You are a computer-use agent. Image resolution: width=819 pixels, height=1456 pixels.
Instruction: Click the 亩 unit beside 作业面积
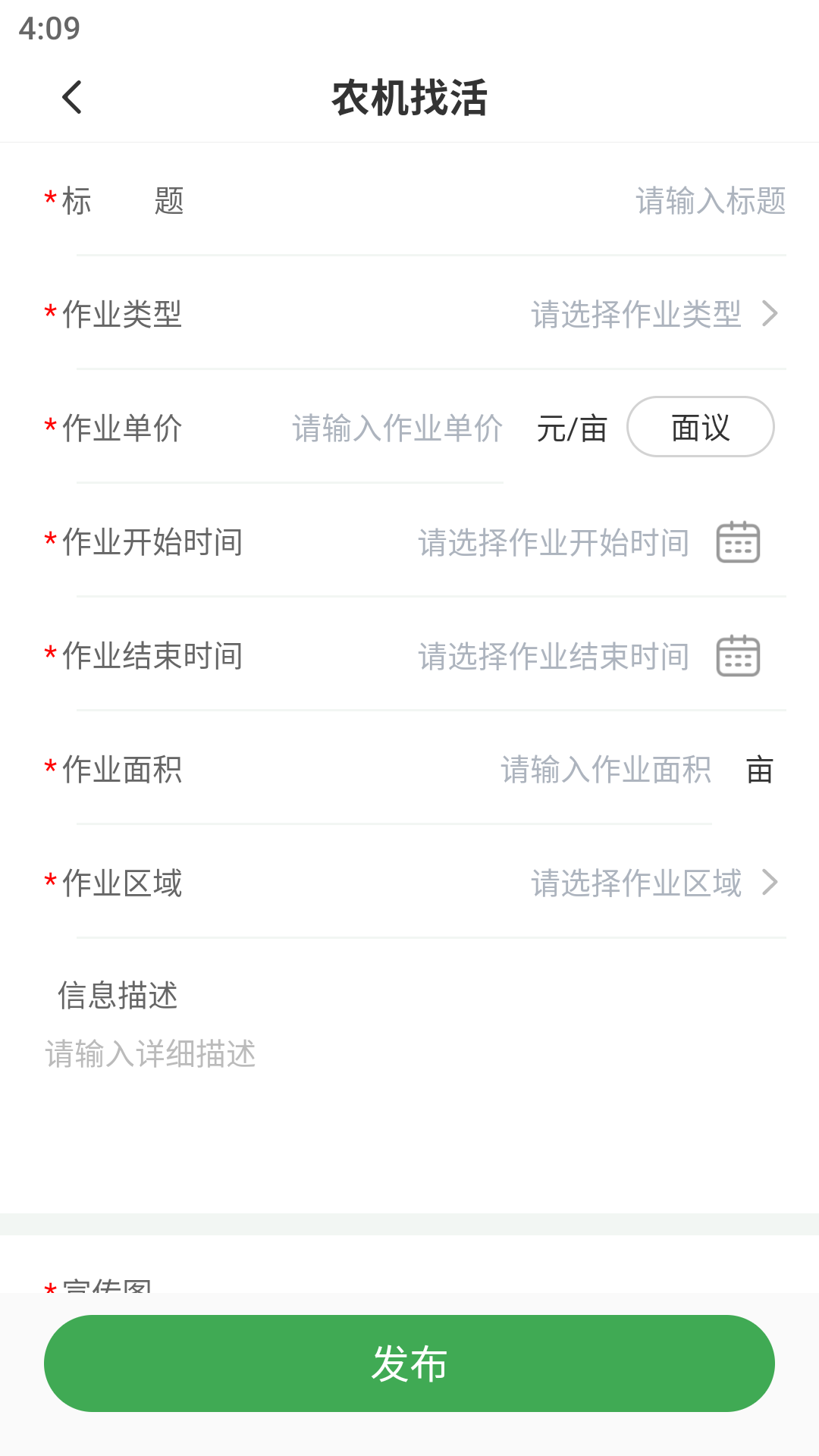click(x=761, y=769)
